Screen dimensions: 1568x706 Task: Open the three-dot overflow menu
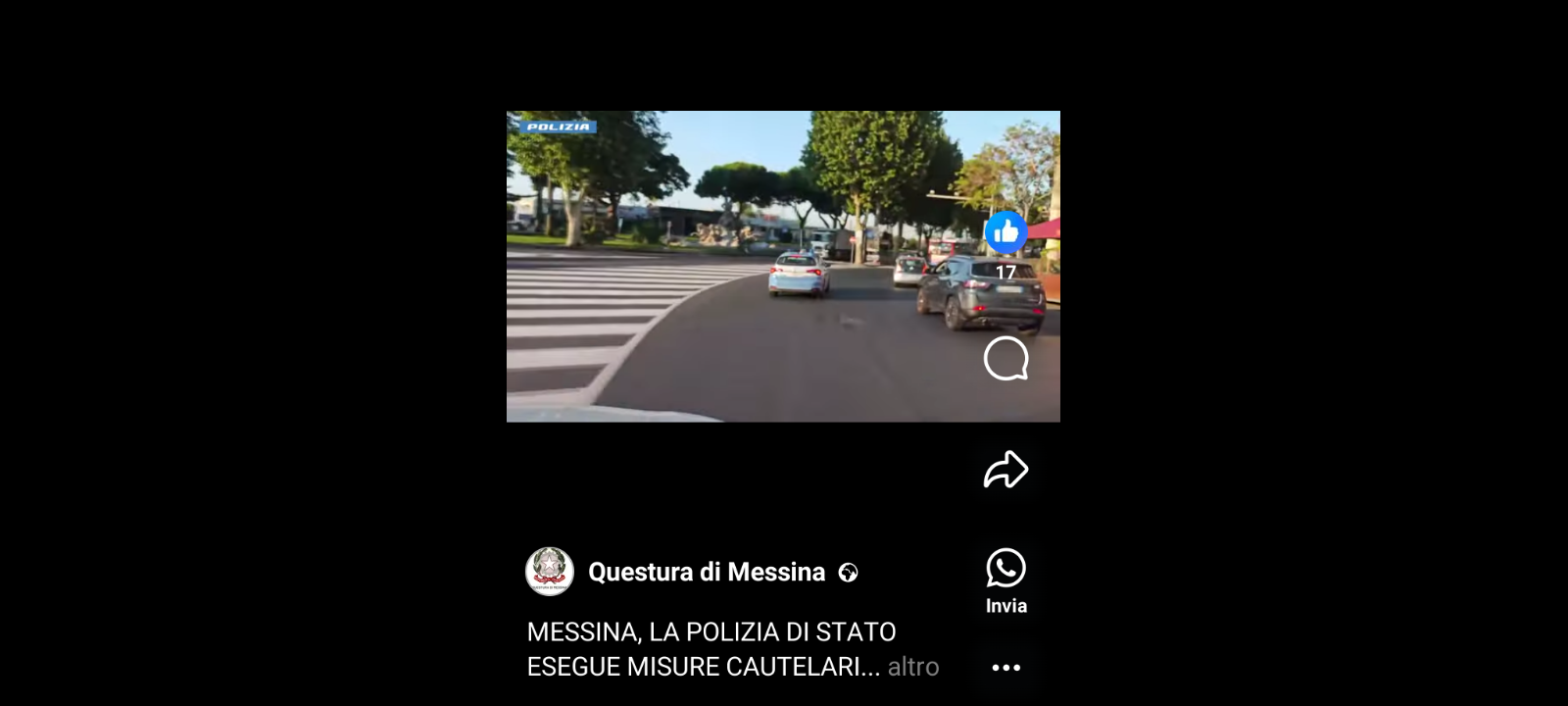1005,668
